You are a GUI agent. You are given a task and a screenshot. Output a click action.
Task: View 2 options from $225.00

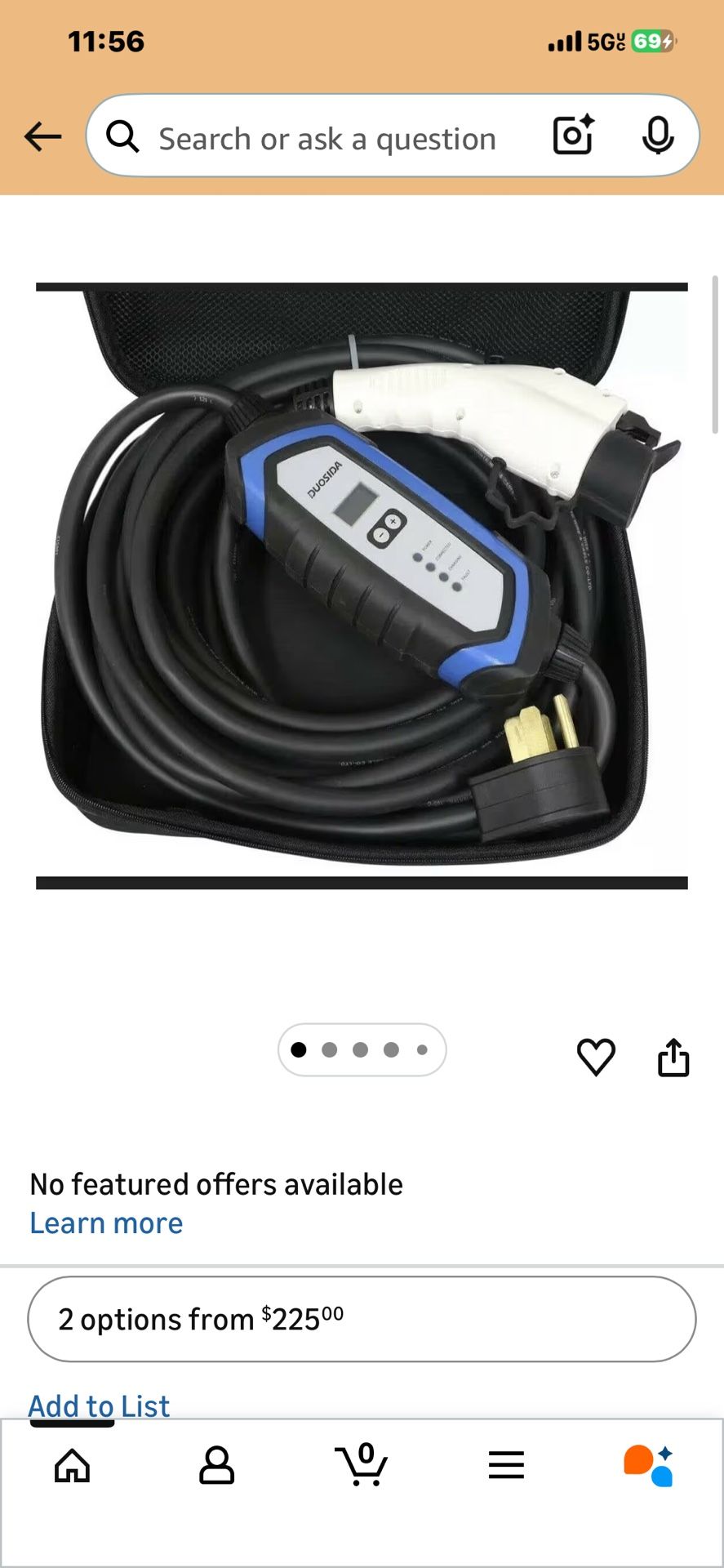pyautogui.click(x=362, y=1319)
